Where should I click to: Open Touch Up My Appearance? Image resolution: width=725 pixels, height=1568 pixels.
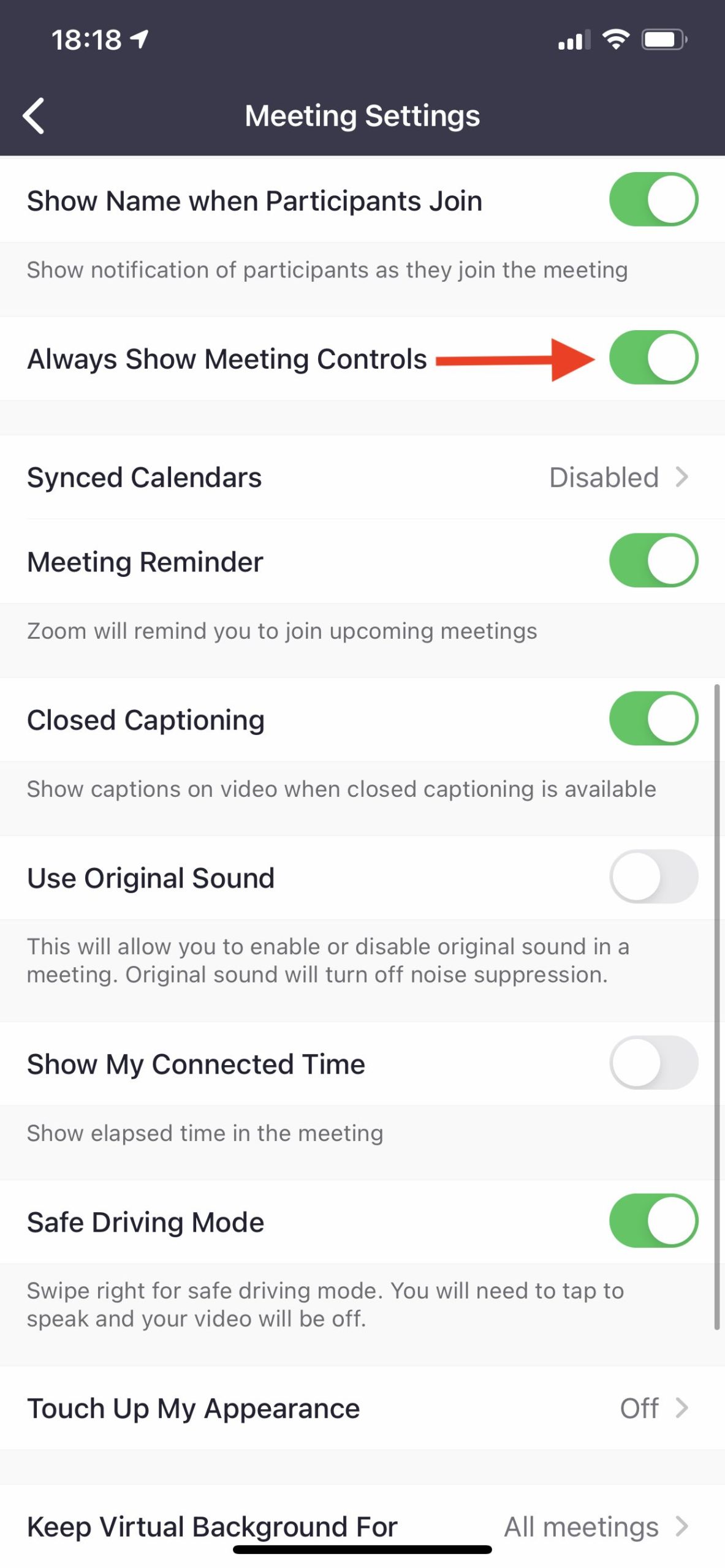pos(362,1408)
